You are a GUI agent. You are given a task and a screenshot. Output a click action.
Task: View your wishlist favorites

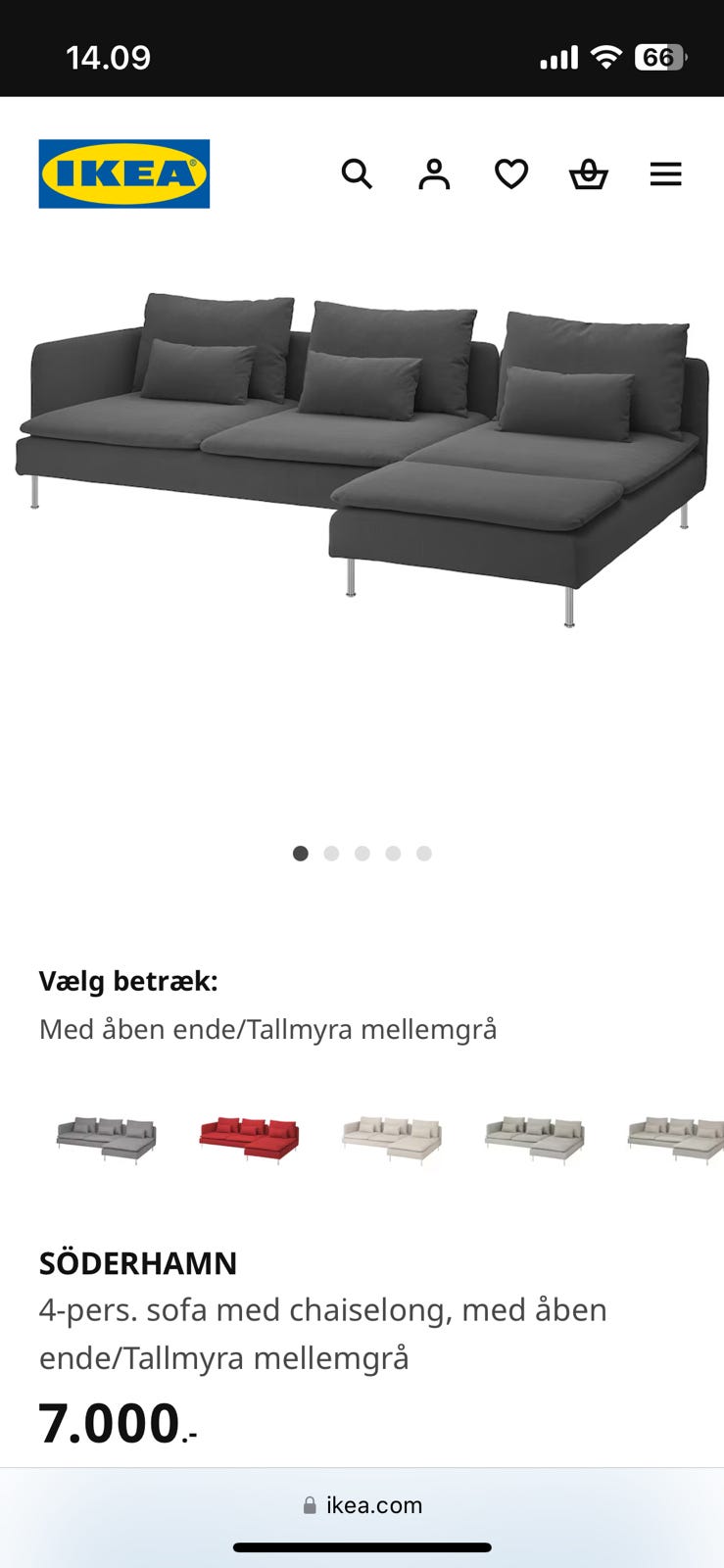(x=510, y=174)
